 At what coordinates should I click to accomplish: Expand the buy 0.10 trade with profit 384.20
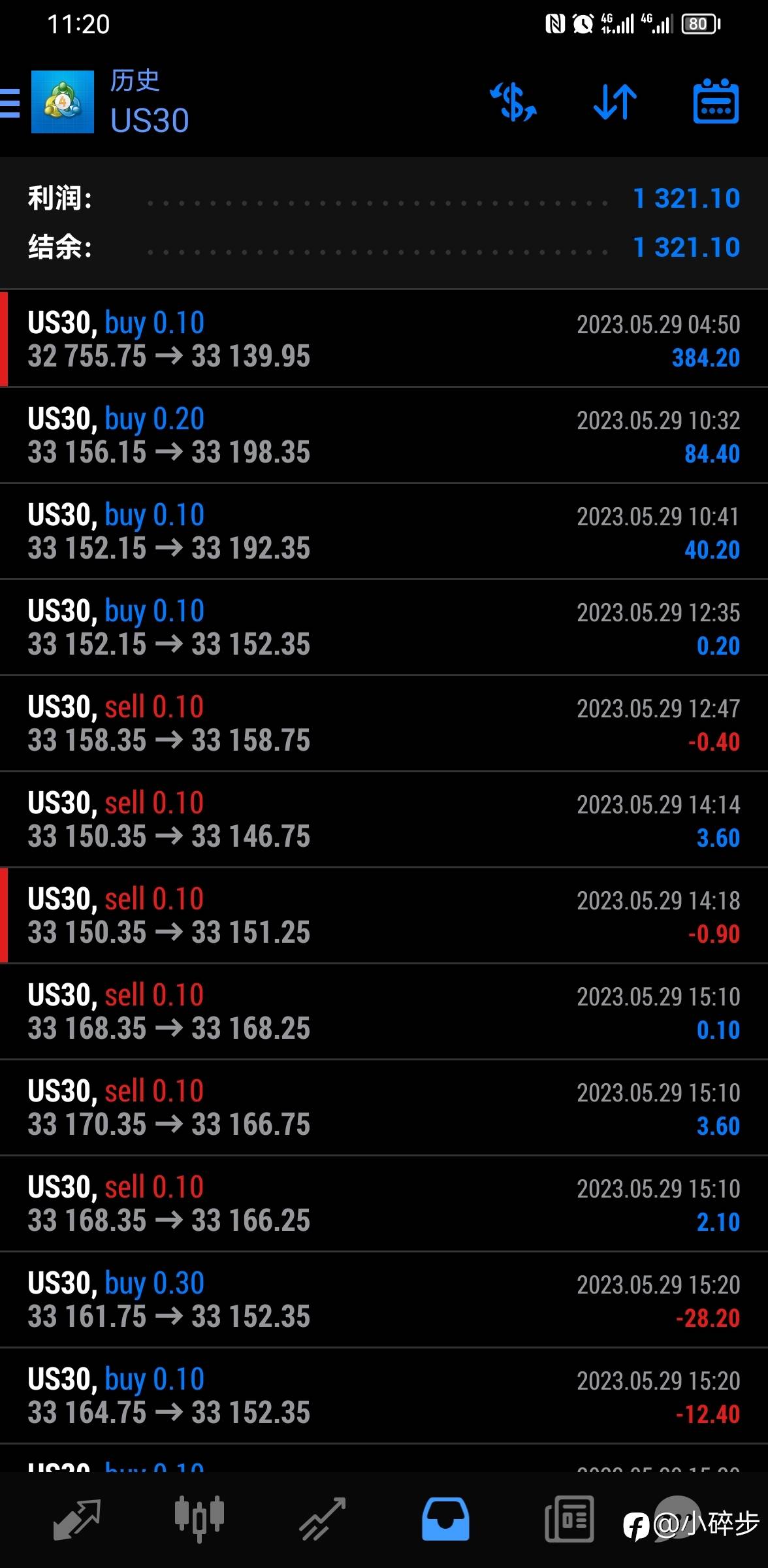pyautogui.click(x=384, y=339)
